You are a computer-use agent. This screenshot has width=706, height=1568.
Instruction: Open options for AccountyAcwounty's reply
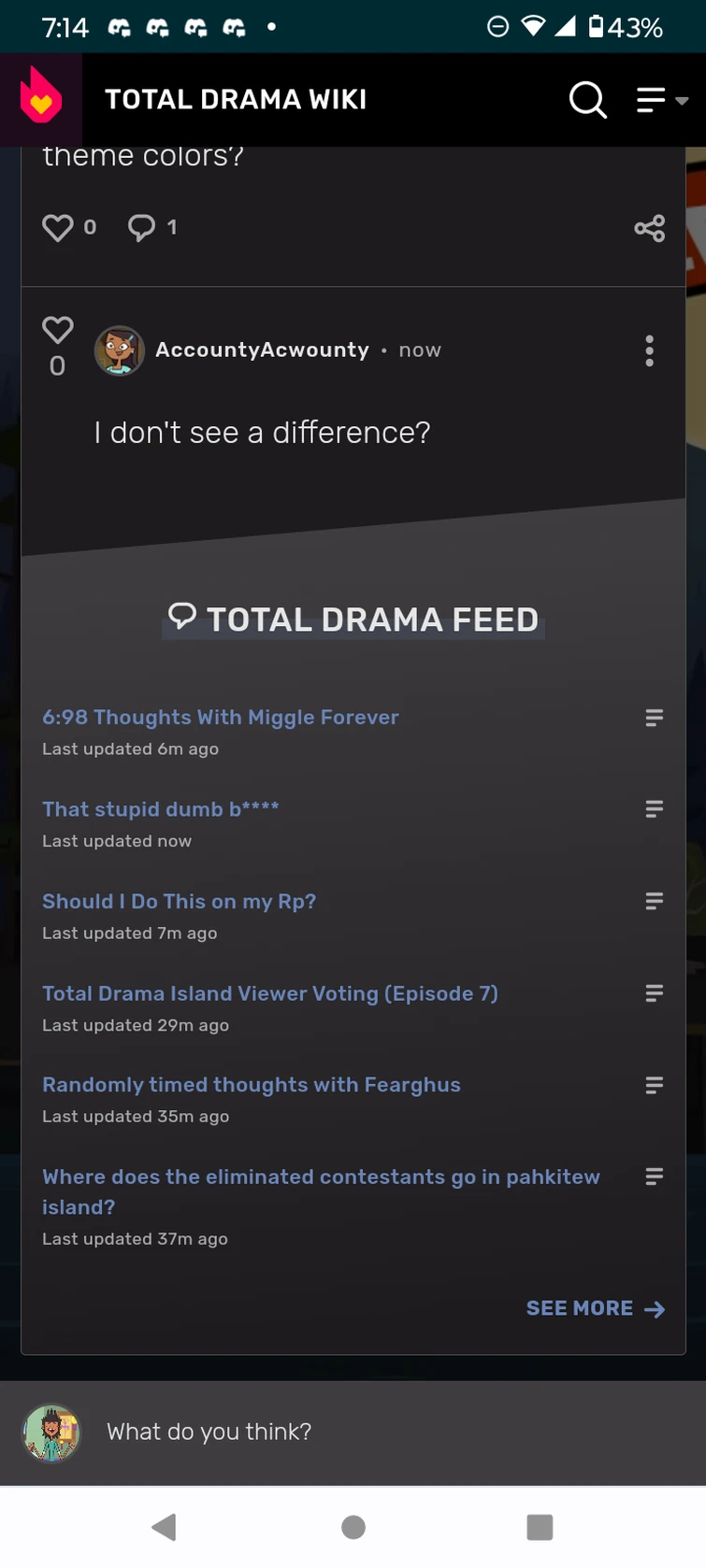coord(649,350)
